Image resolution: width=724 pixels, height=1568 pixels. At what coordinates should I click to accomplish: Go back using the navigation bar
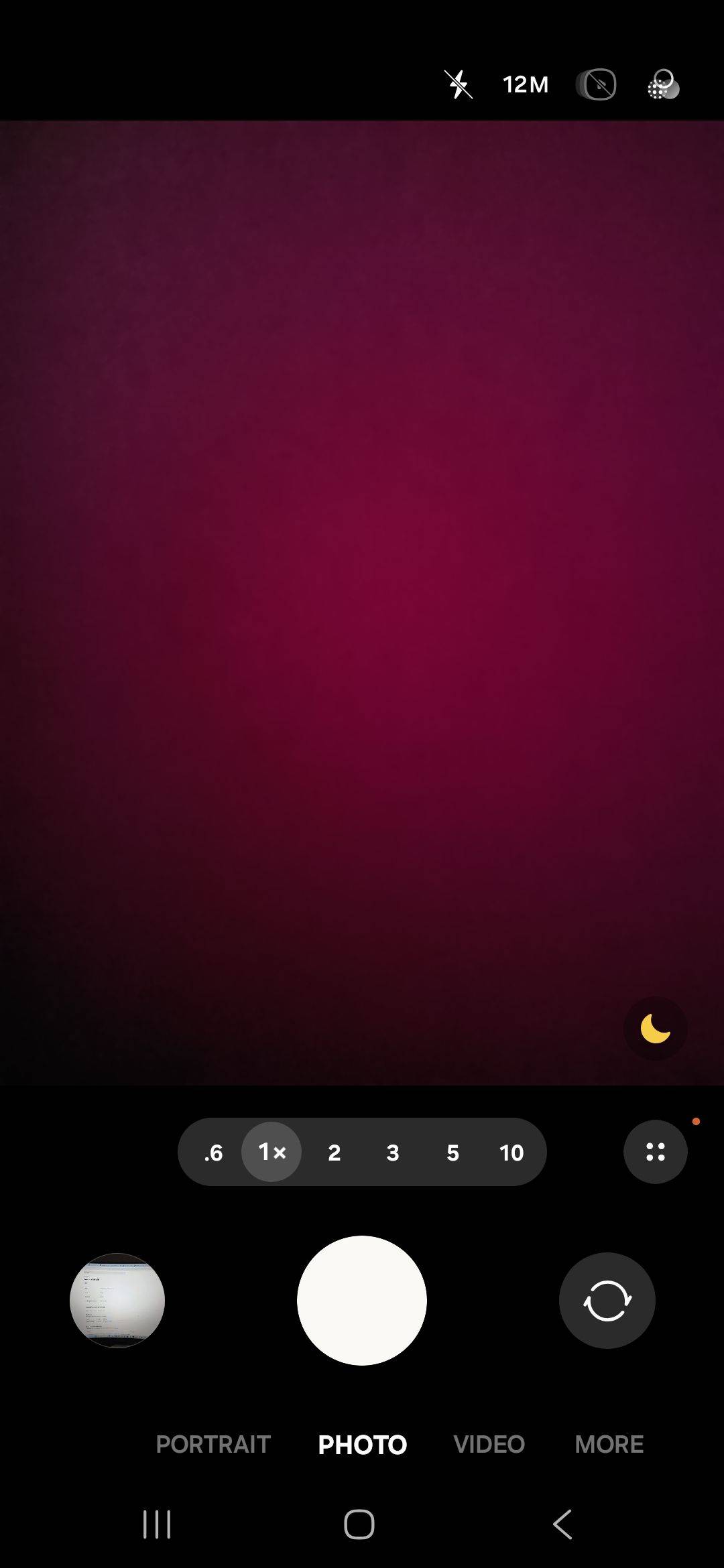click(562, 1524)
